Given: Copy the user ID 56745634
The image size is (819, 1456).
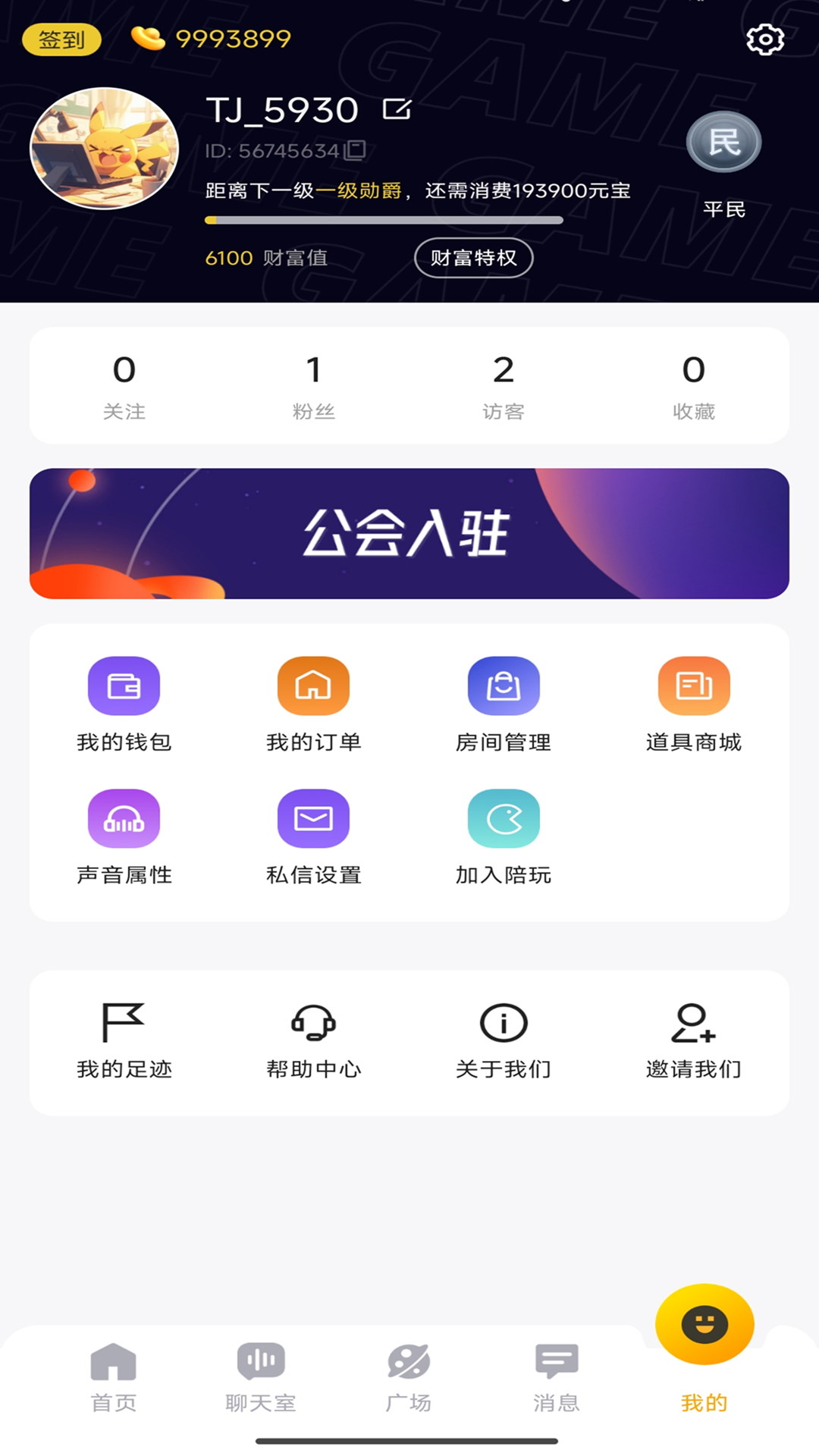Looking at the screenshot, I should [x=356, y=150].
